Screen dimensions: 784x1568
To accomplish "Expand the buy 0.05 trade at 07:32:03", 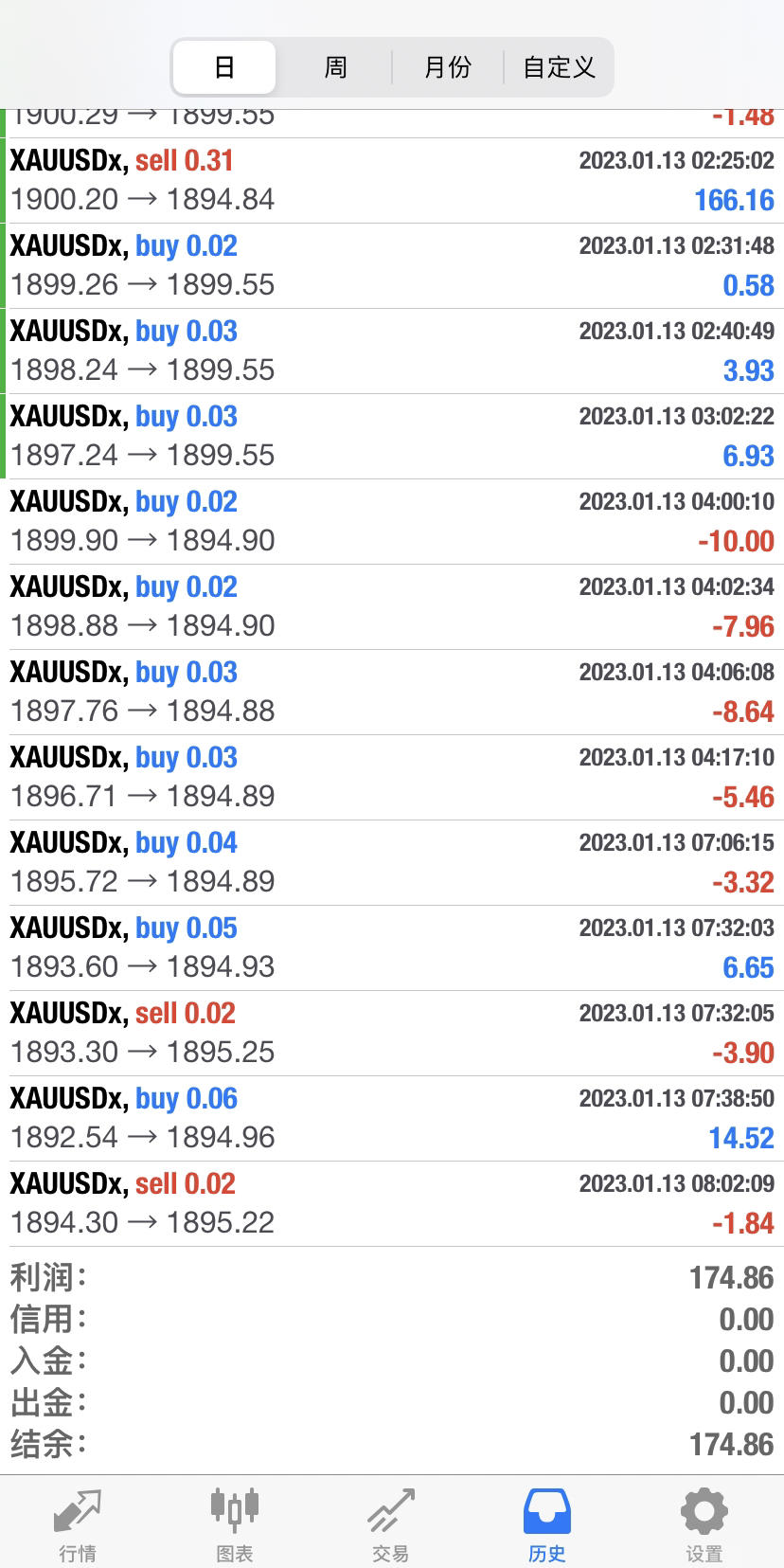I will [392, 948].
